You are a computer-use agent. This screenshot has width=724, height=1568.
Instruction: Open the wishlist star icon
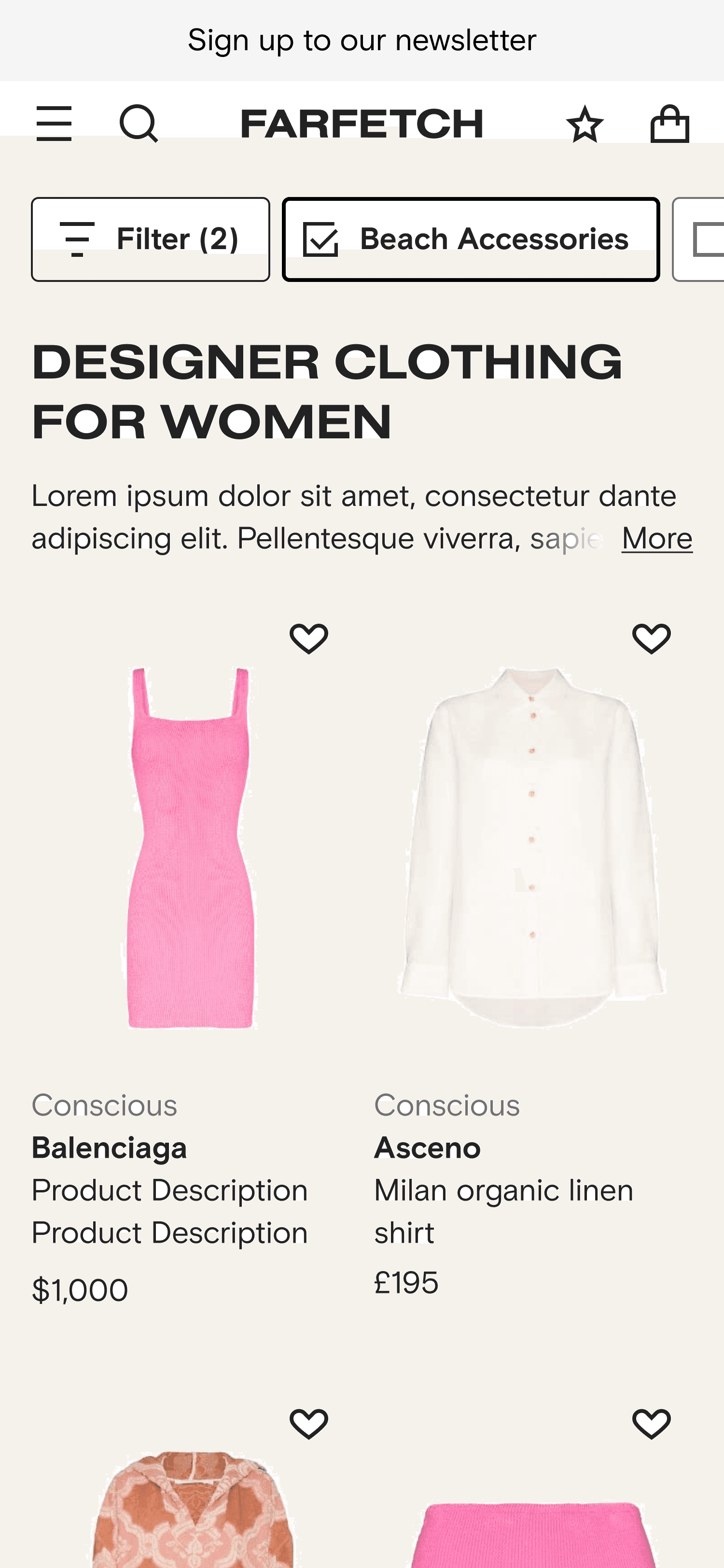tap(585, 124)
